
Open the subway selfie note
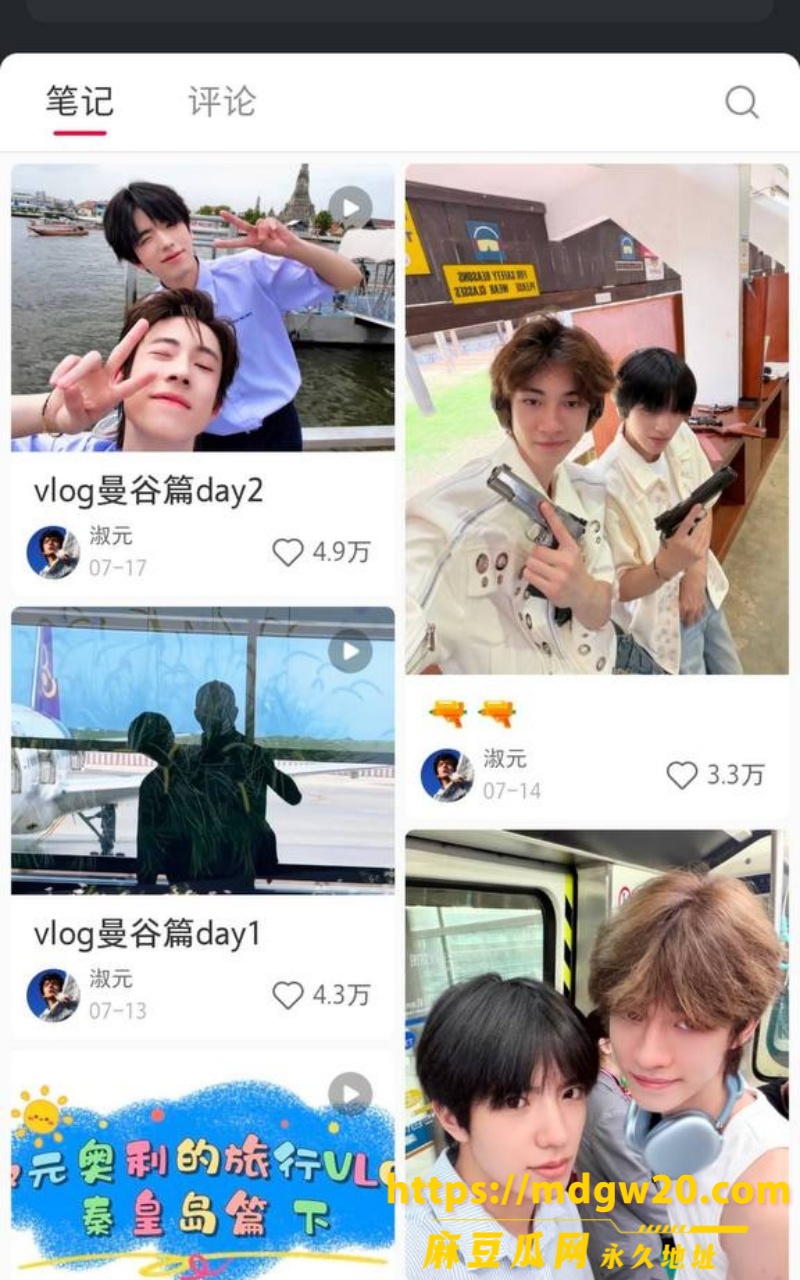[597, 1054]
